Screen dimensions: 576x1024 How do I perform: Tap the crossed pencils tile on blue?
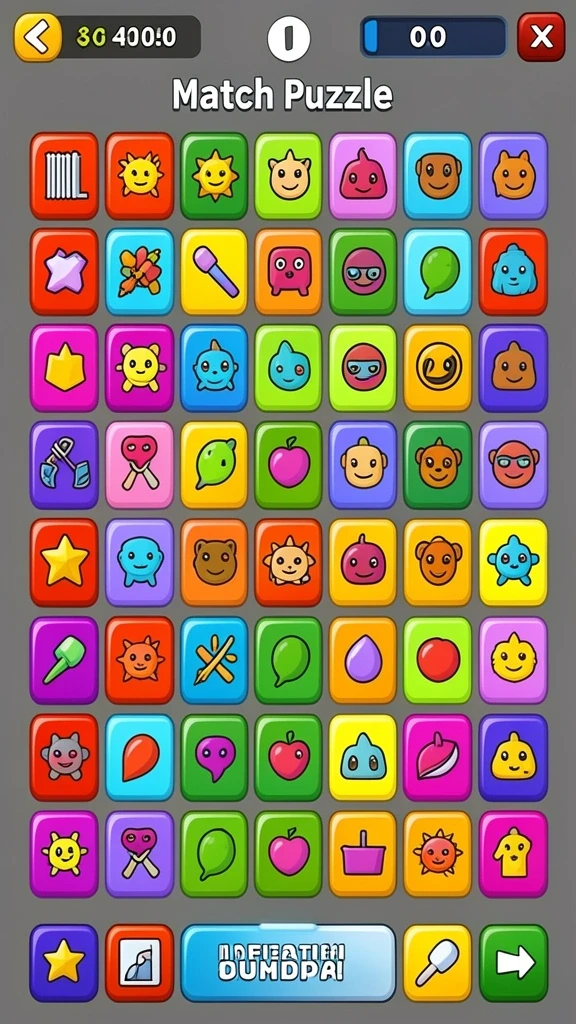(214, 660)
